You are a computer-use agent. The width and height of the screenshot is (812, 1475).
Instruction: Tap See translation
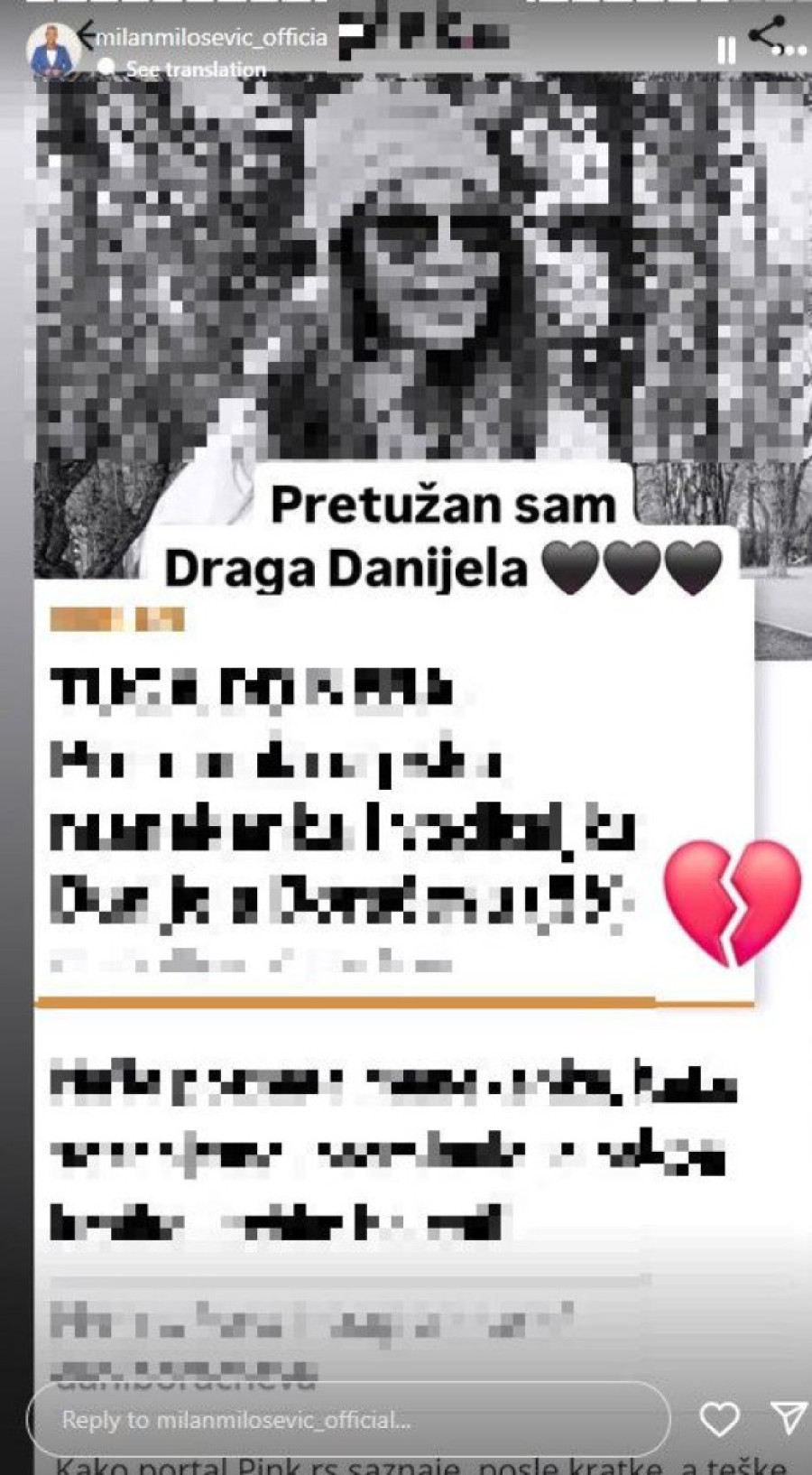tap(195, 69)
